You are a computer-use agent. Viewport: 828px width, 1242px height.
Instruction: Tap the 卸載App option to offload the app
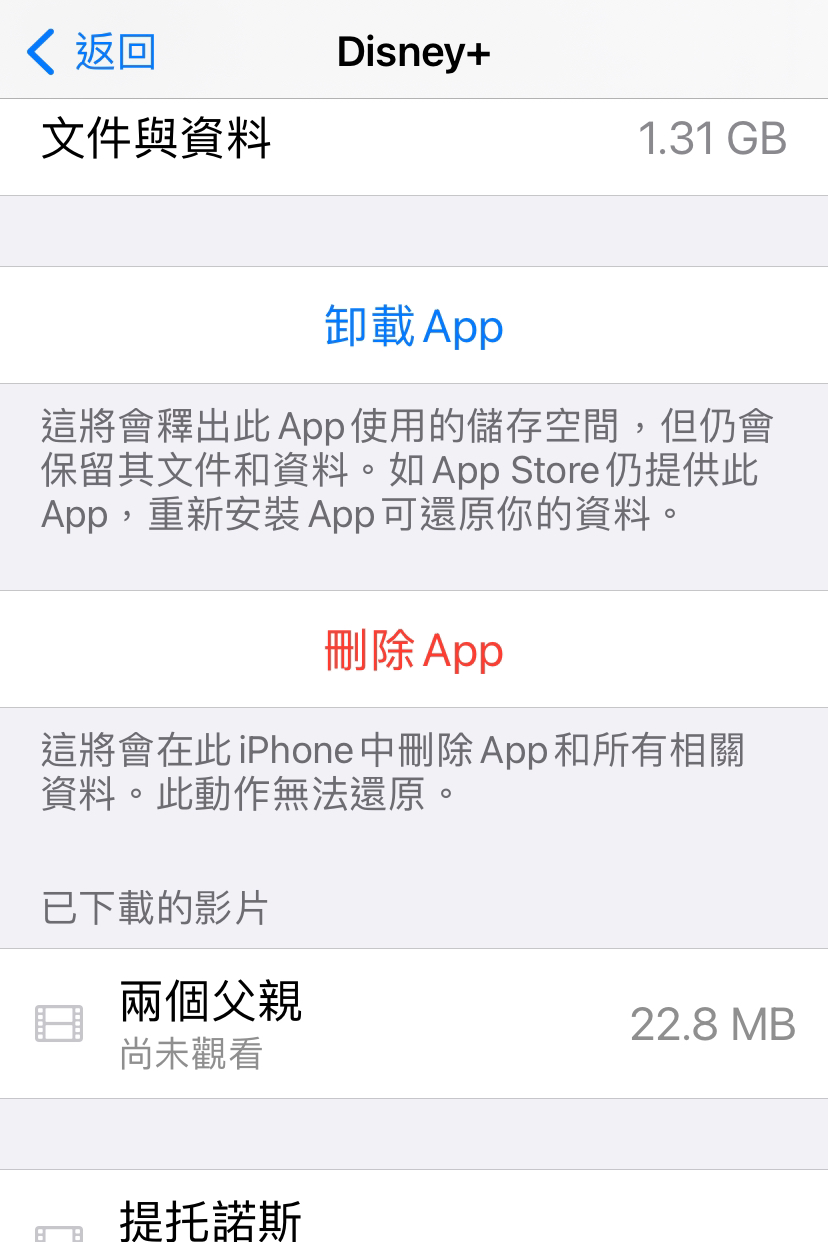(x=413, y=325)
